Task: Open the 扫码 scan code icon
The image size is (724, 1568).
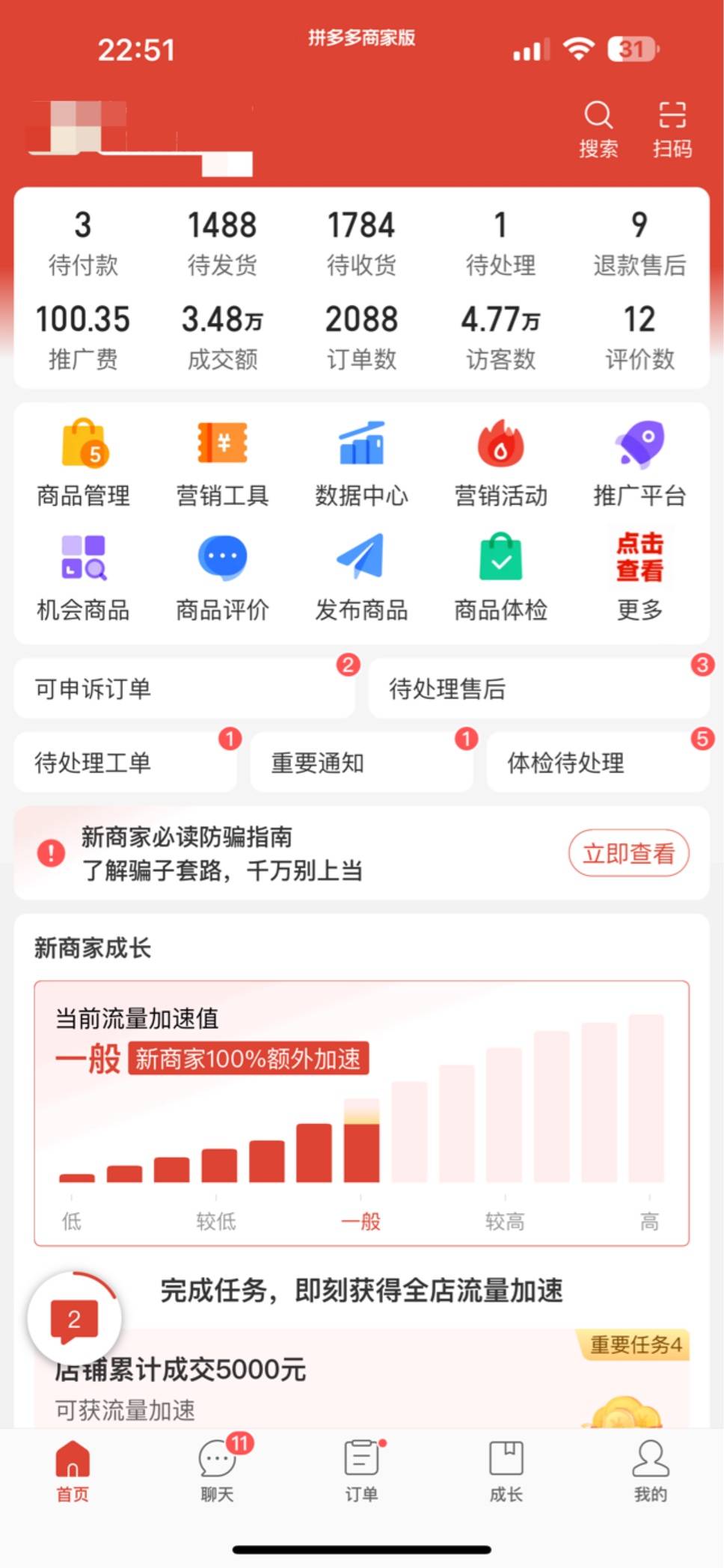Action: point(672,129)
